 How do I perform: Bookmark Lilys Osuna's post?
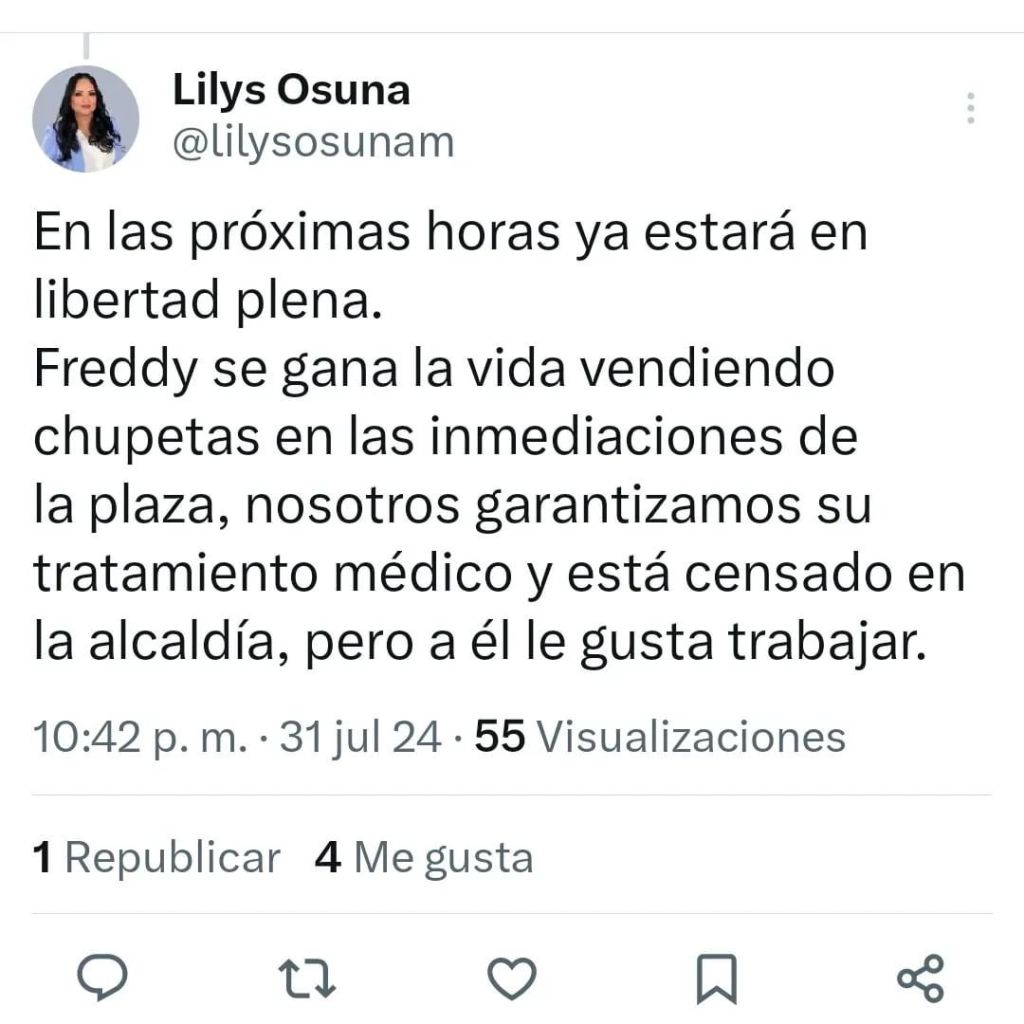716,978
